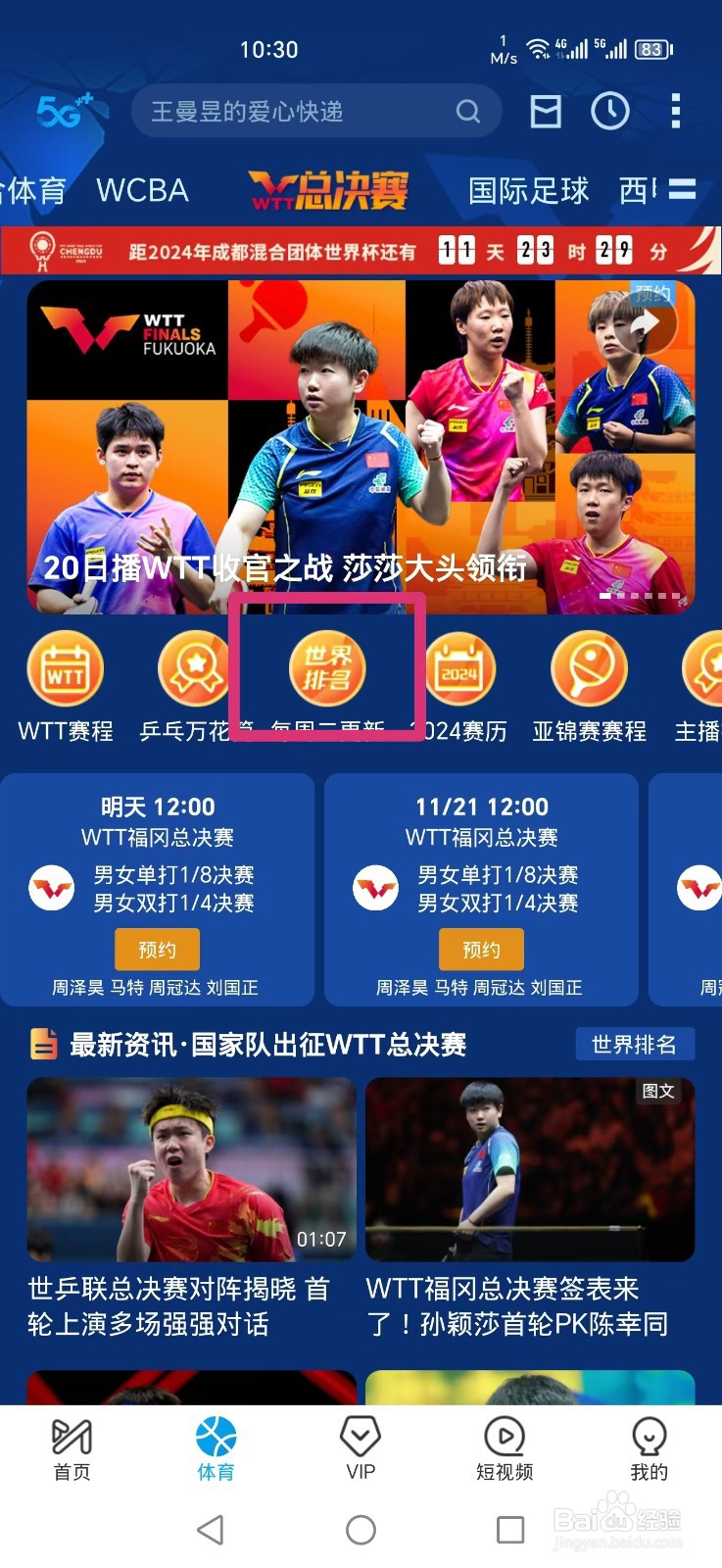Open the three-dot overflow menu

click(x=675, y=111)
